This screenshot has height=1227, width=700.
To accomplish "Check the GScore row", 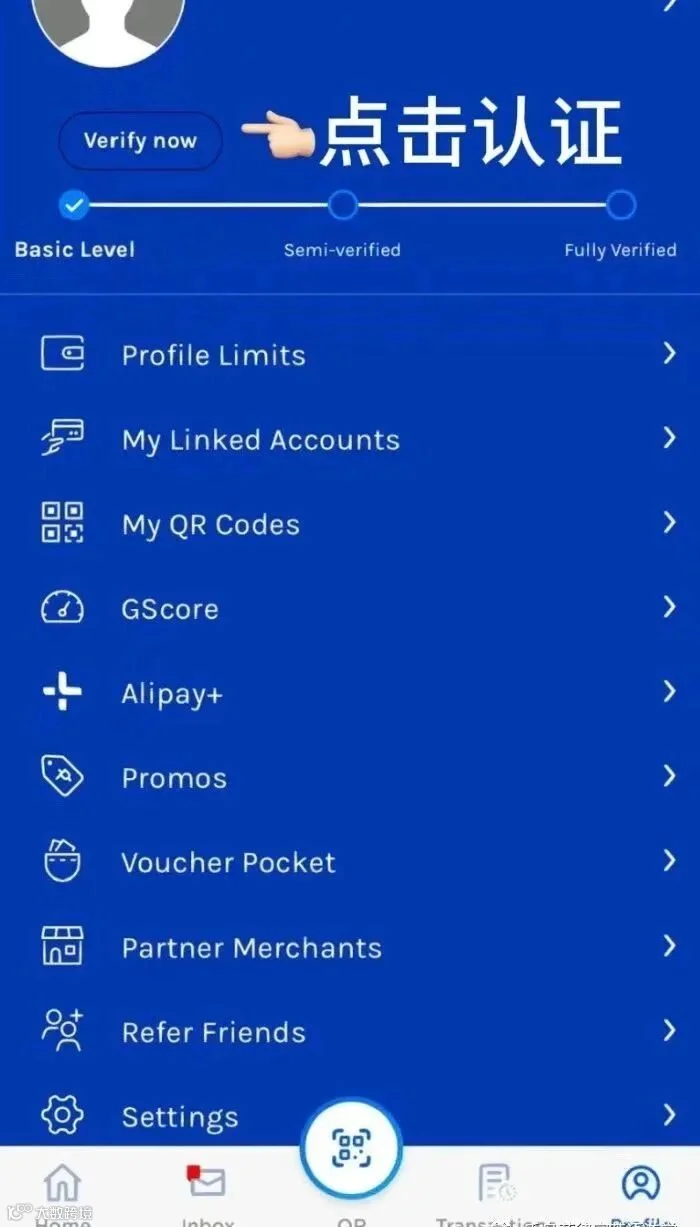I will (350, 608).
